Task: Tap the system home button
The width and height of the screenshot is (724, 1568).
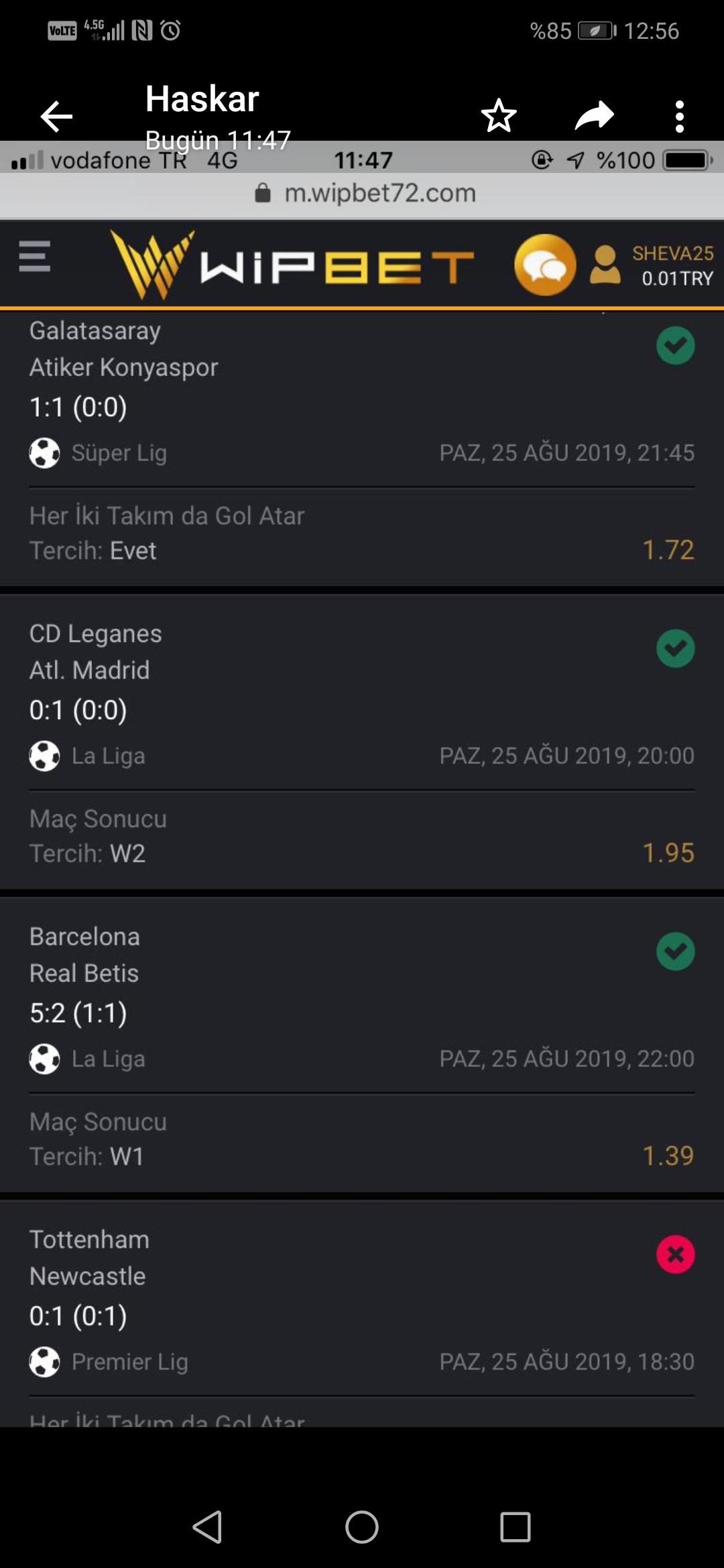Action: click(362, 1527)
